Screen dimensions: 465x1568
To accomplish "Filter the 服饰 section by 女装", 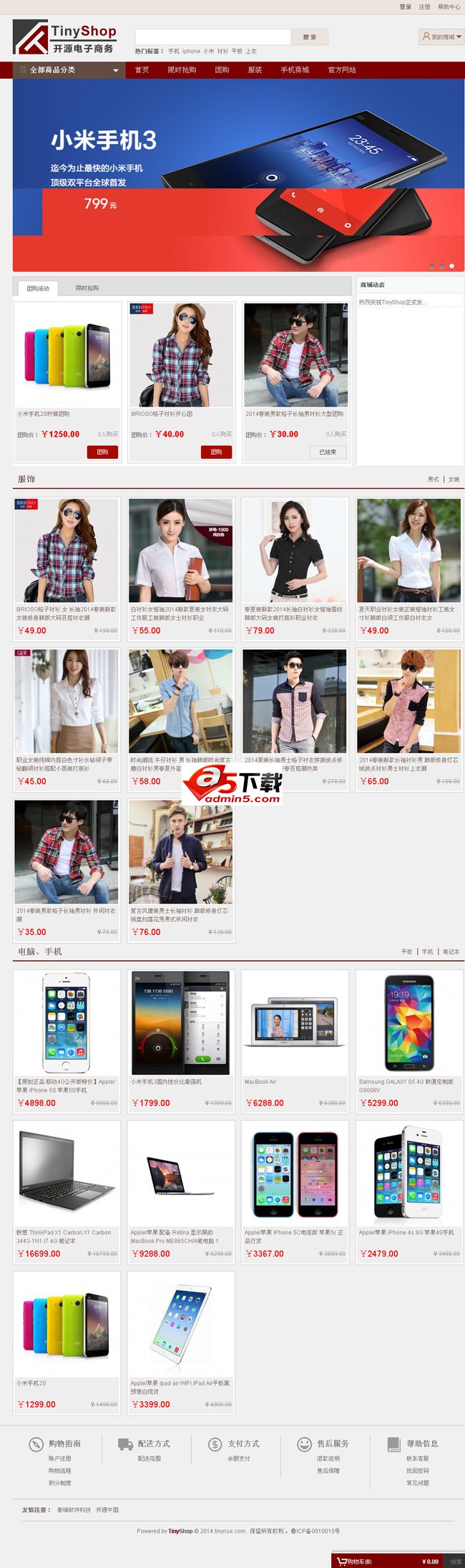I will (454, 479).
